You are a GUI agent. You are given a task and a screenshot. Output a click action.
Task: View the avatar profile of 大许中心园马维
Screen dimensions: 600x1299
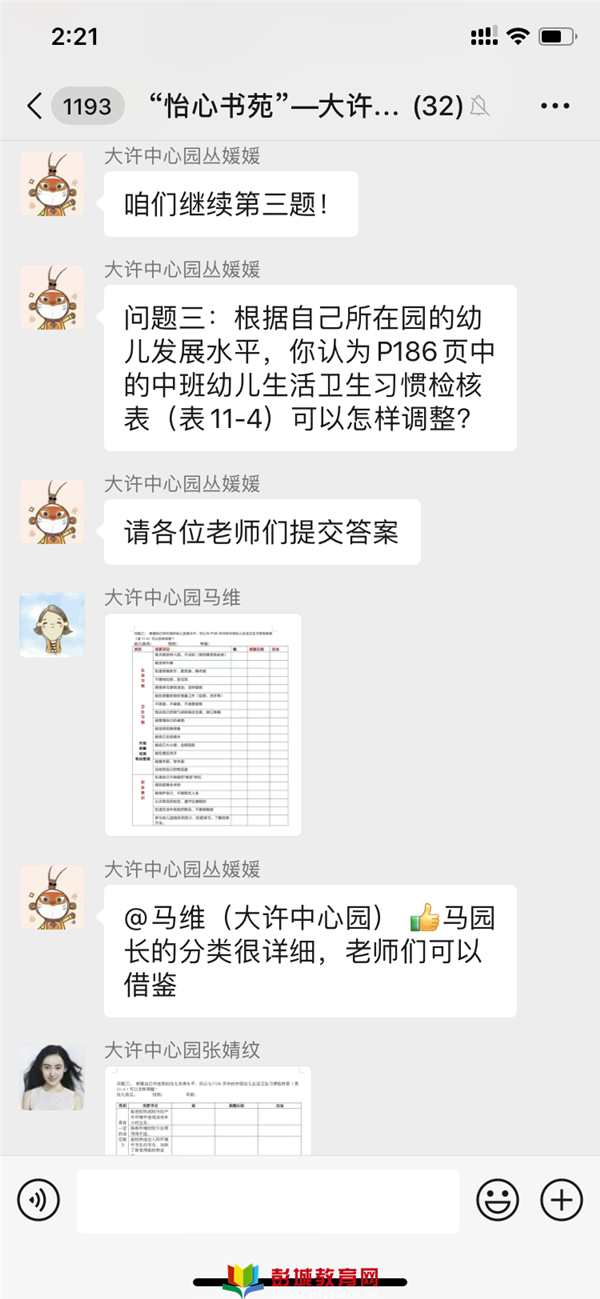click(52, 625)
